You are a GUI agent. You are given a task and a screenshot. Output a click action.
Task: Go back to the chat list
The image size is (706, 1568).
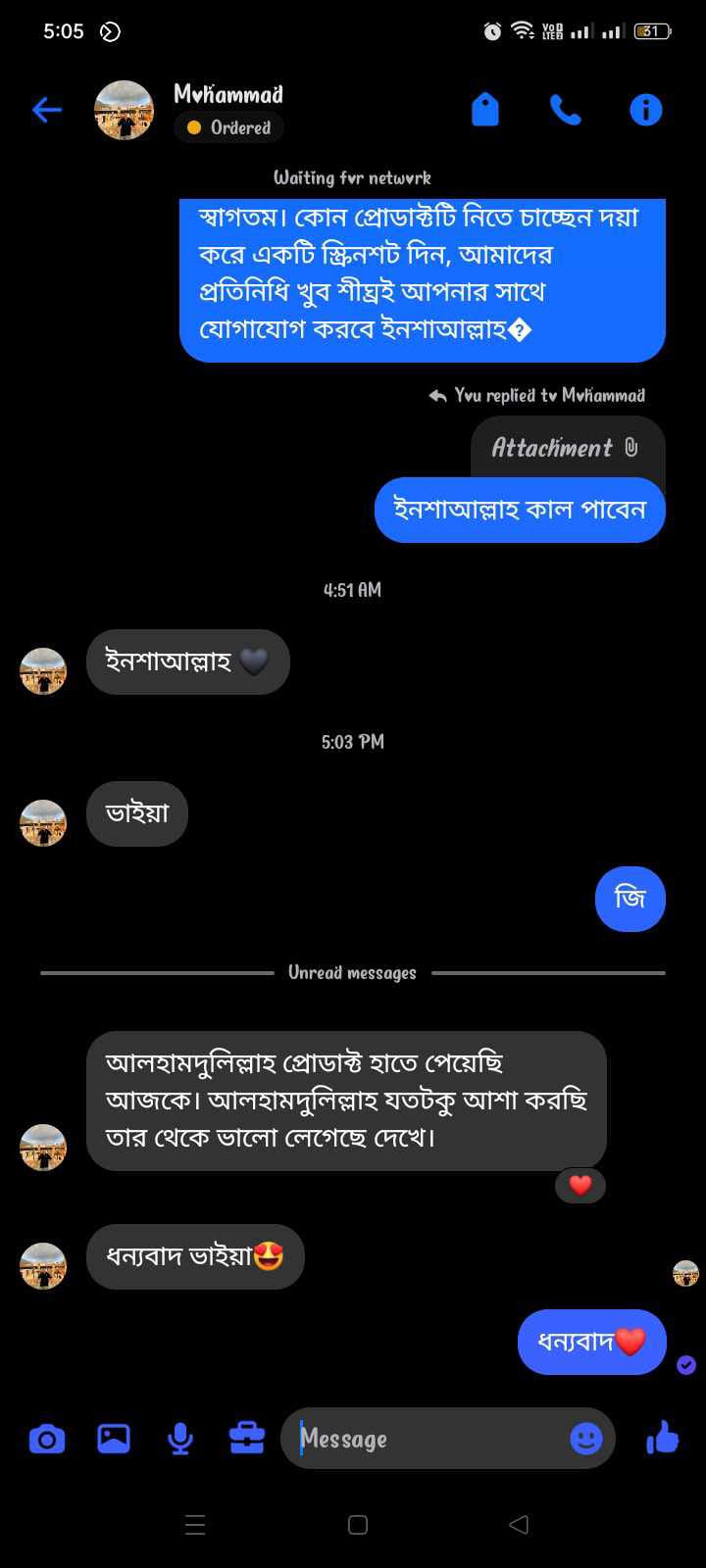[x=47, y=110]
